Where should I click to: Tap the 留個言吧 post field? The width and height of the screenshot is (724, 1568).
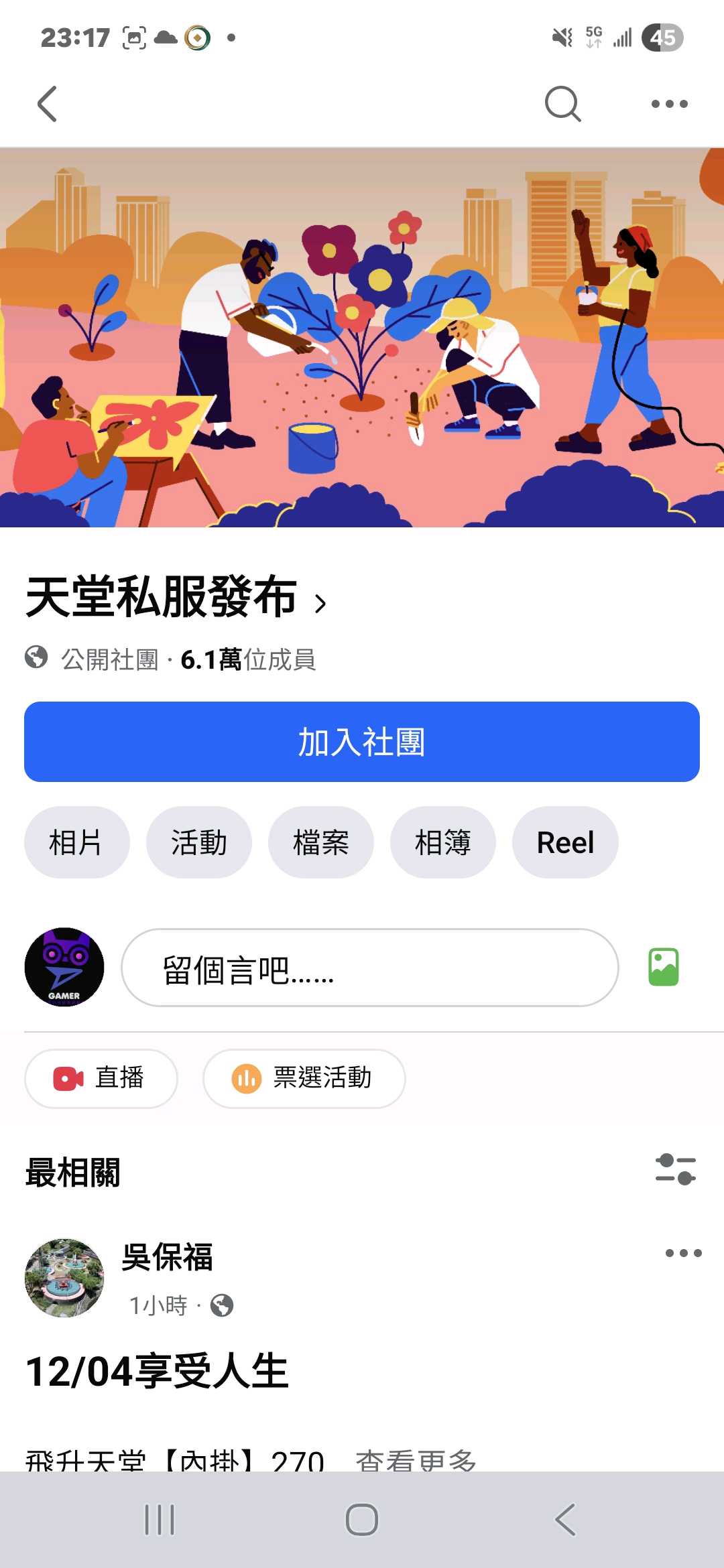(x=369, y=968)
